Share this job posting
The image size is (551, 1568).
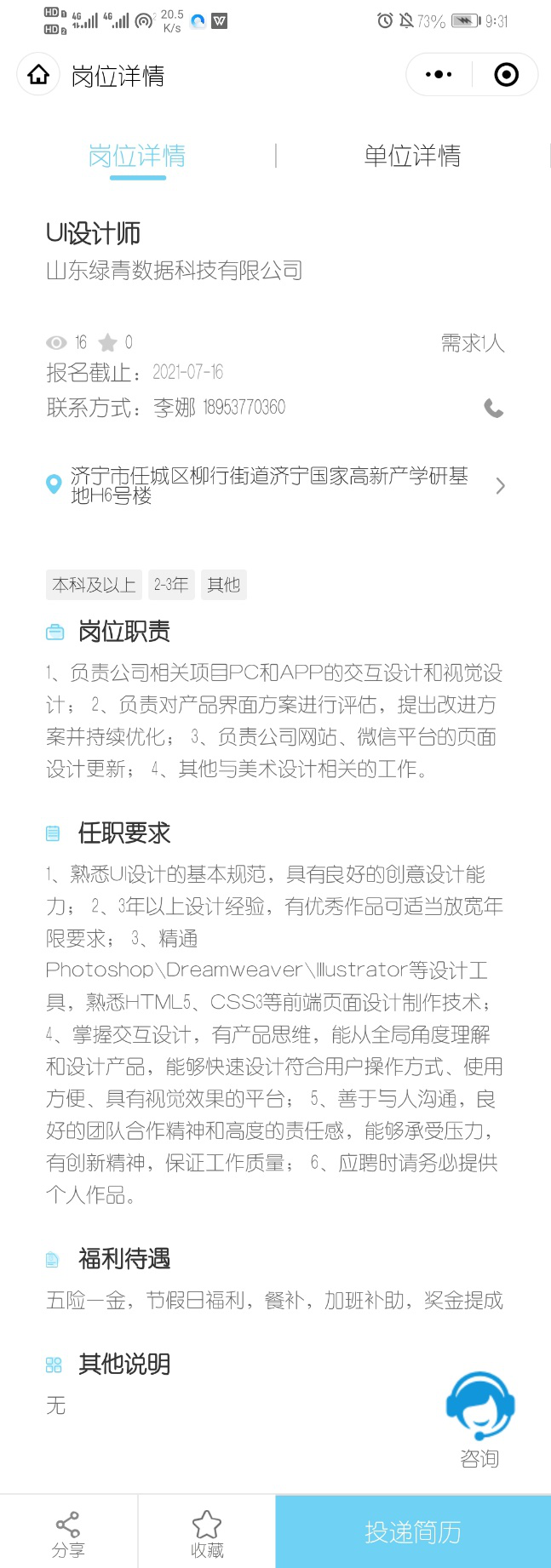pyautogui.click(x=68, y=1534)
